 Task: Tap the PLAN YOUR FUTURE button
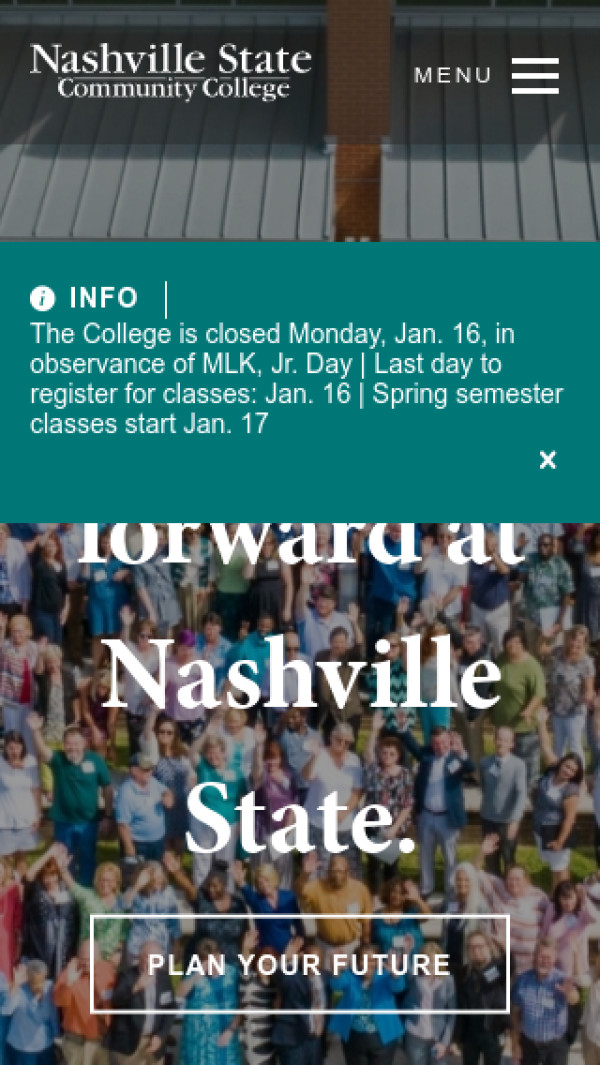point(300,964)
